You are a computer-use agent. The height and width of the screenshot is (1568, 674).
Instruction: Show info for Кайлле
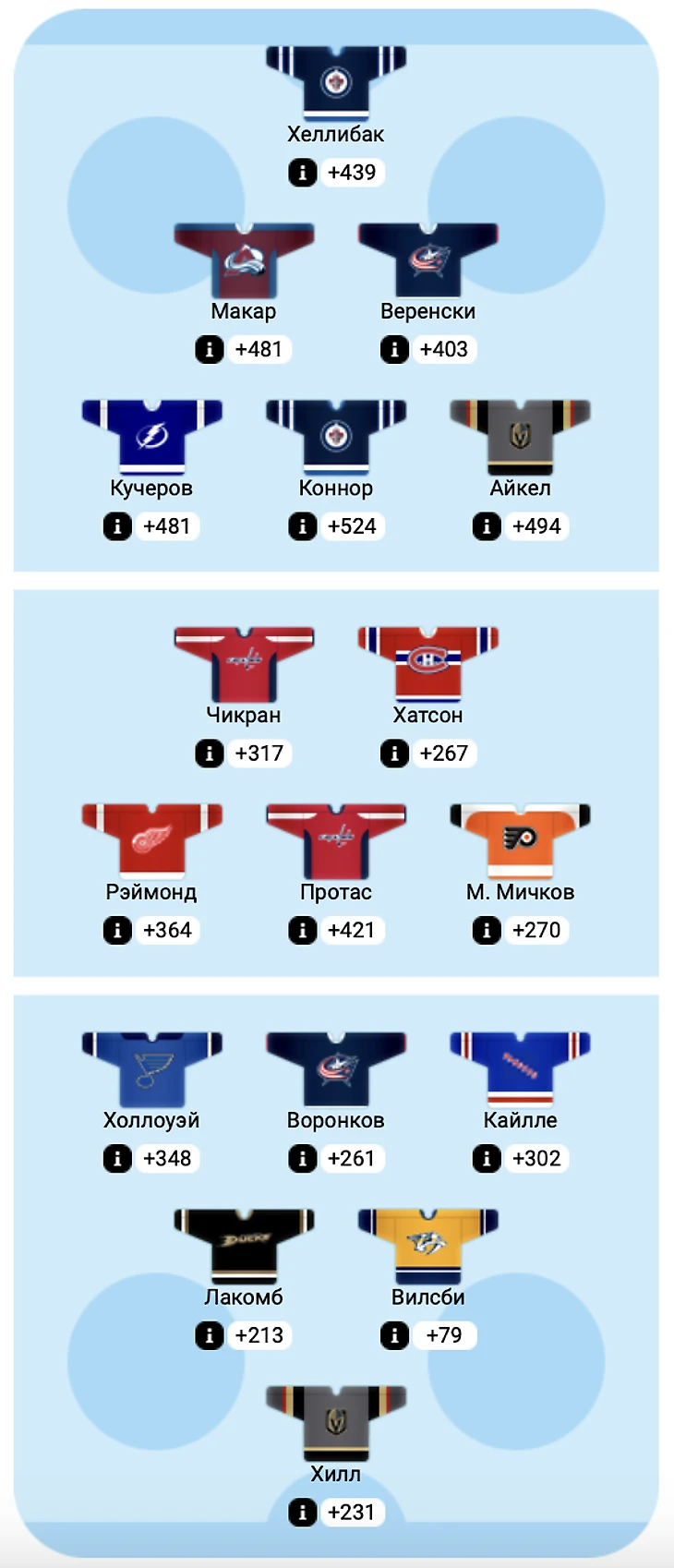click(487, 1158)
